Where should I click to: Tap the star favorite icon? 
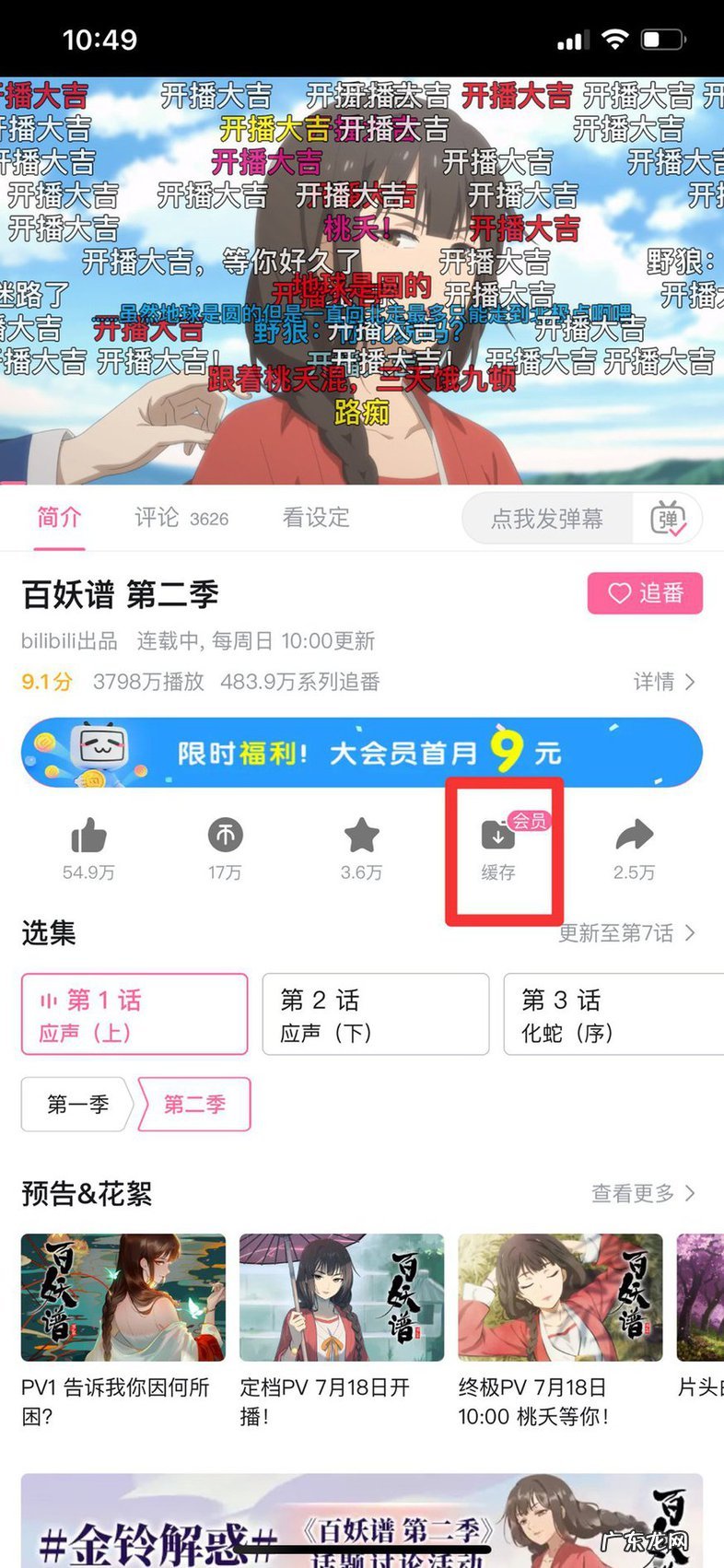coord(362,837)
